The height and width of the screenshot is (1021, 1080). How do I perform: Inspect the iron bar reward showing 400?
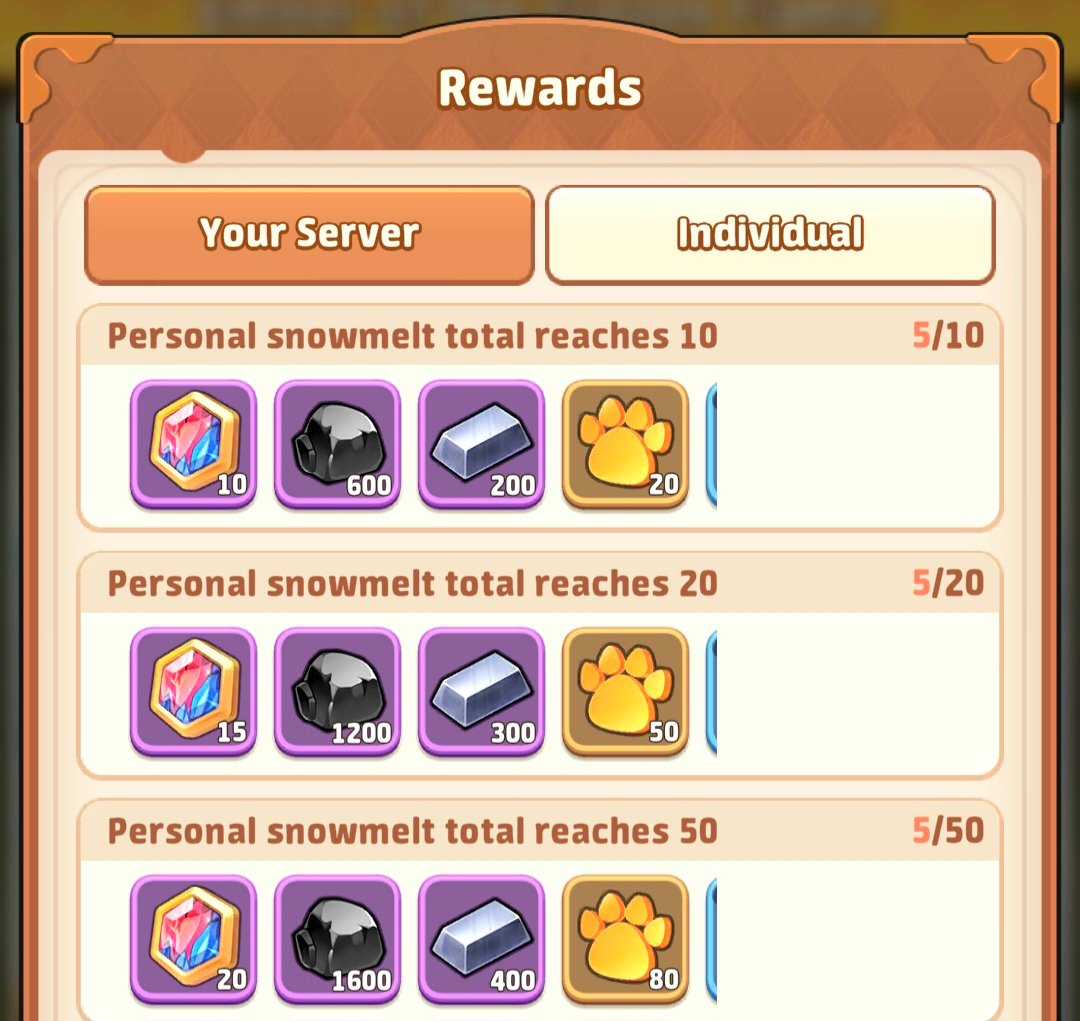(482, 939)
